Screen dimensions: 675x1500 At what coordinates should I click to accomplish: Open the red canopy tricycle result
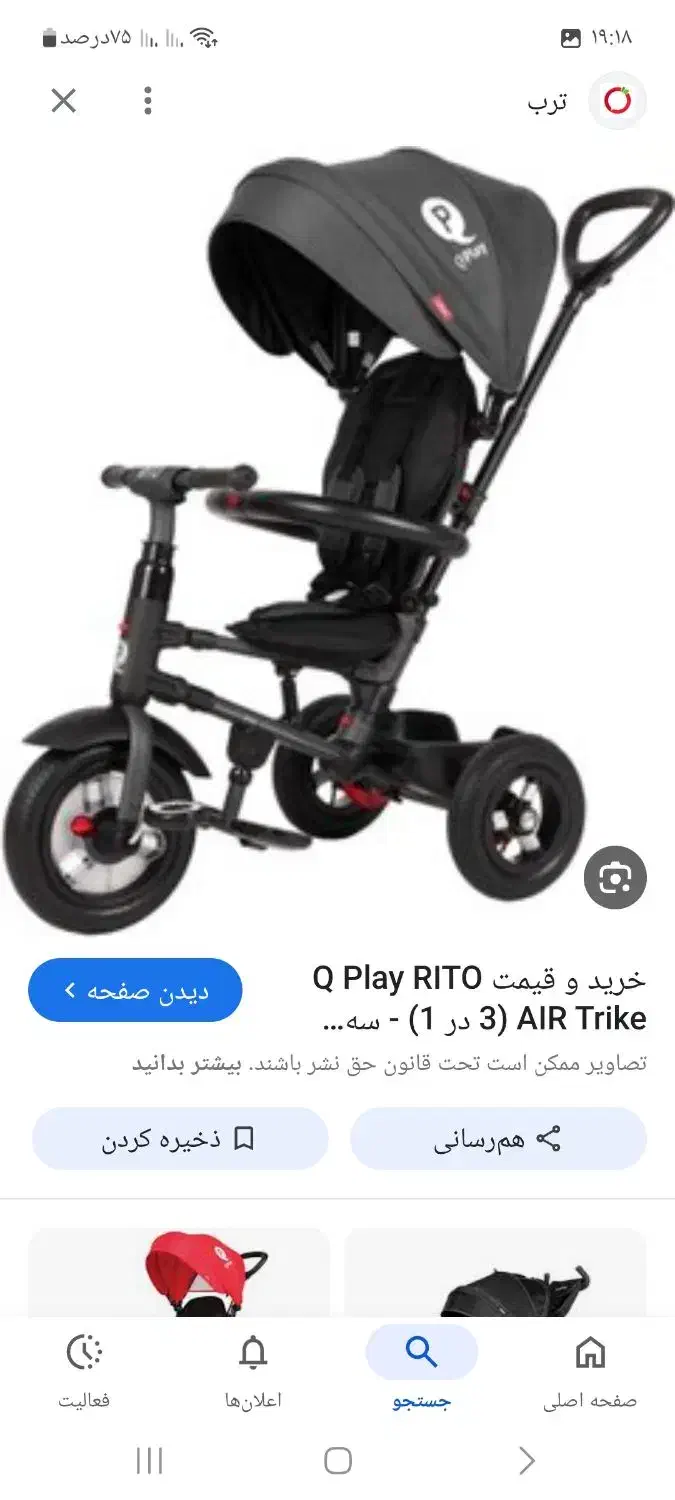click(180, 1272)
